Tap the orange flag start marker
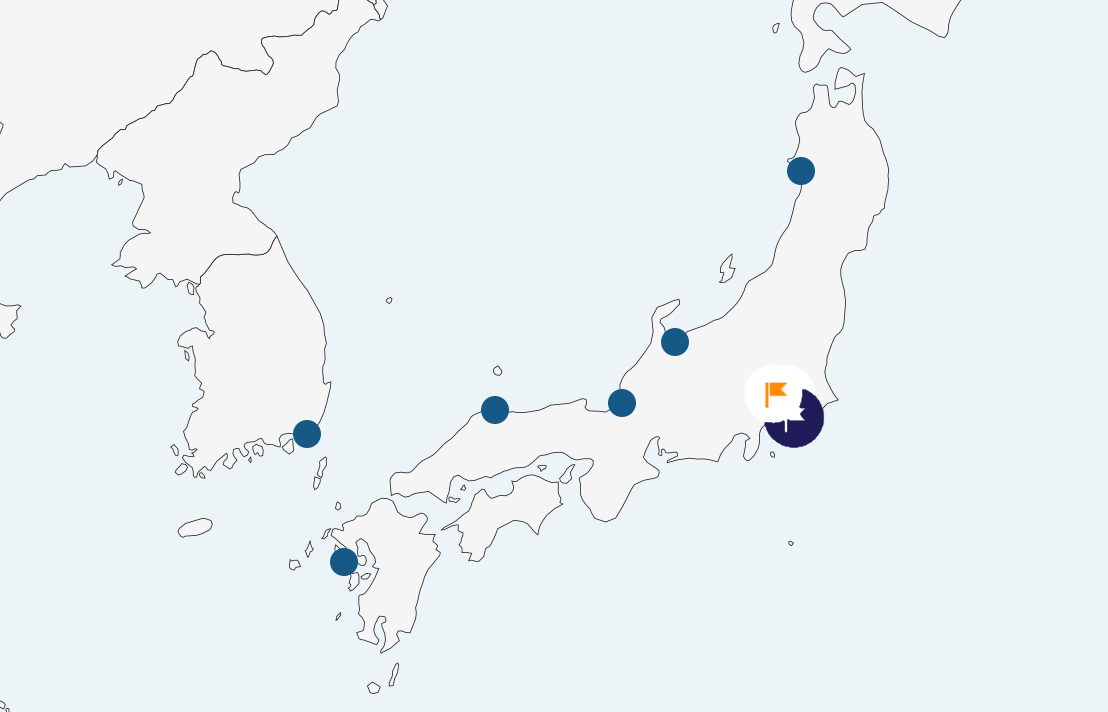The width and height of the screenshot is (1108, 712). point(776,393)
